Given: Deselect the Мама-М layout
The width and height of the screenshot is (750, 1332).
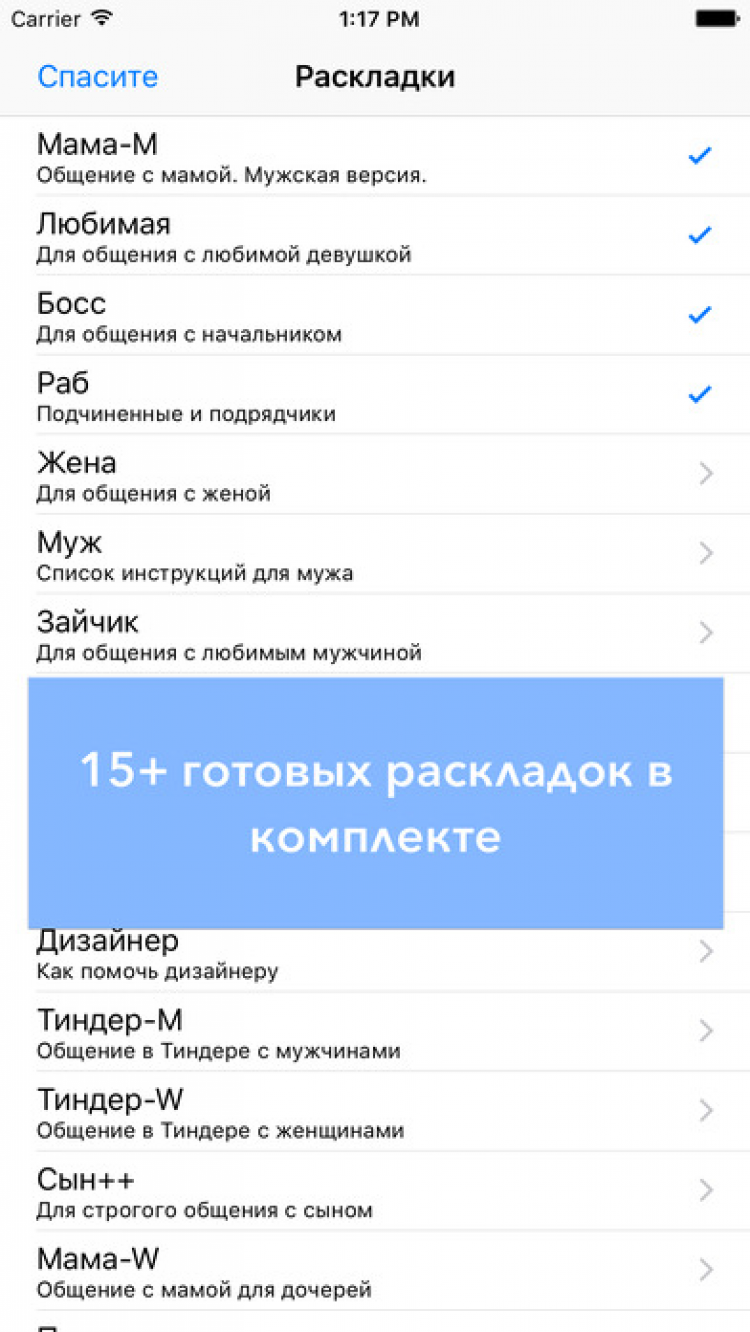Looking at the screenshot, I should point(375,157).
